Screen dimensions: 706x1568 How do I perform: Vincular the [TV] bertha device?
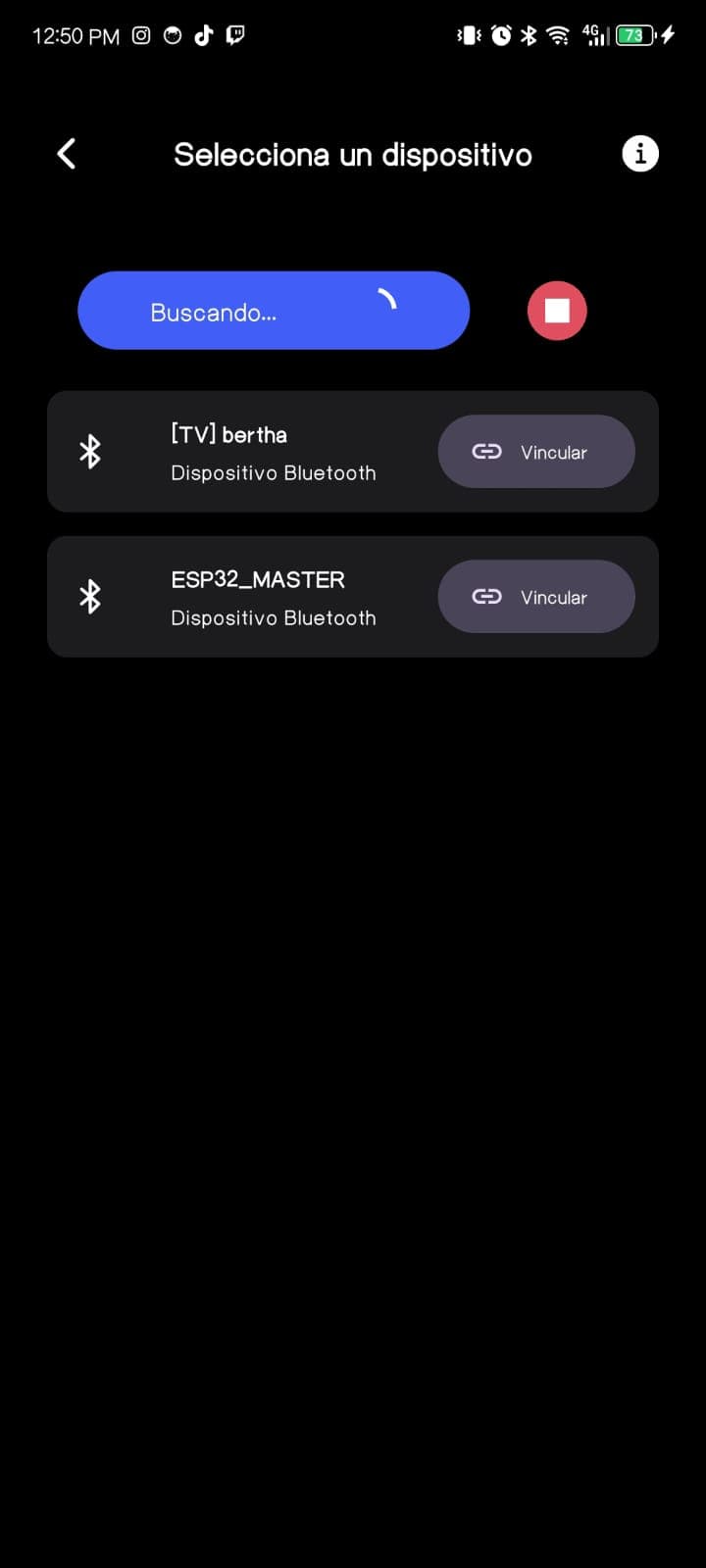coord(535,452)
